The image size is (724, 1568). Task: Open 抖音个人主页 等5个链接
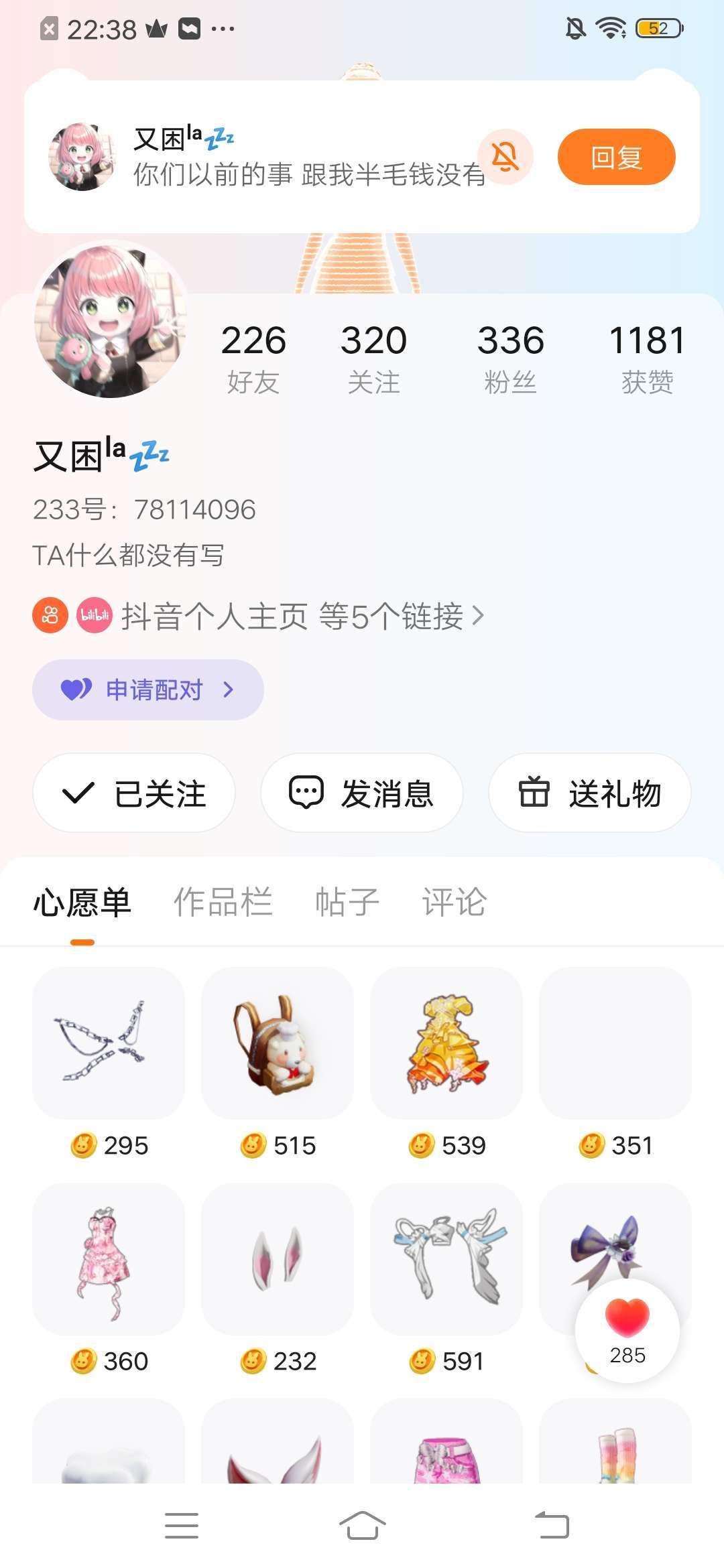coord(292,616)
